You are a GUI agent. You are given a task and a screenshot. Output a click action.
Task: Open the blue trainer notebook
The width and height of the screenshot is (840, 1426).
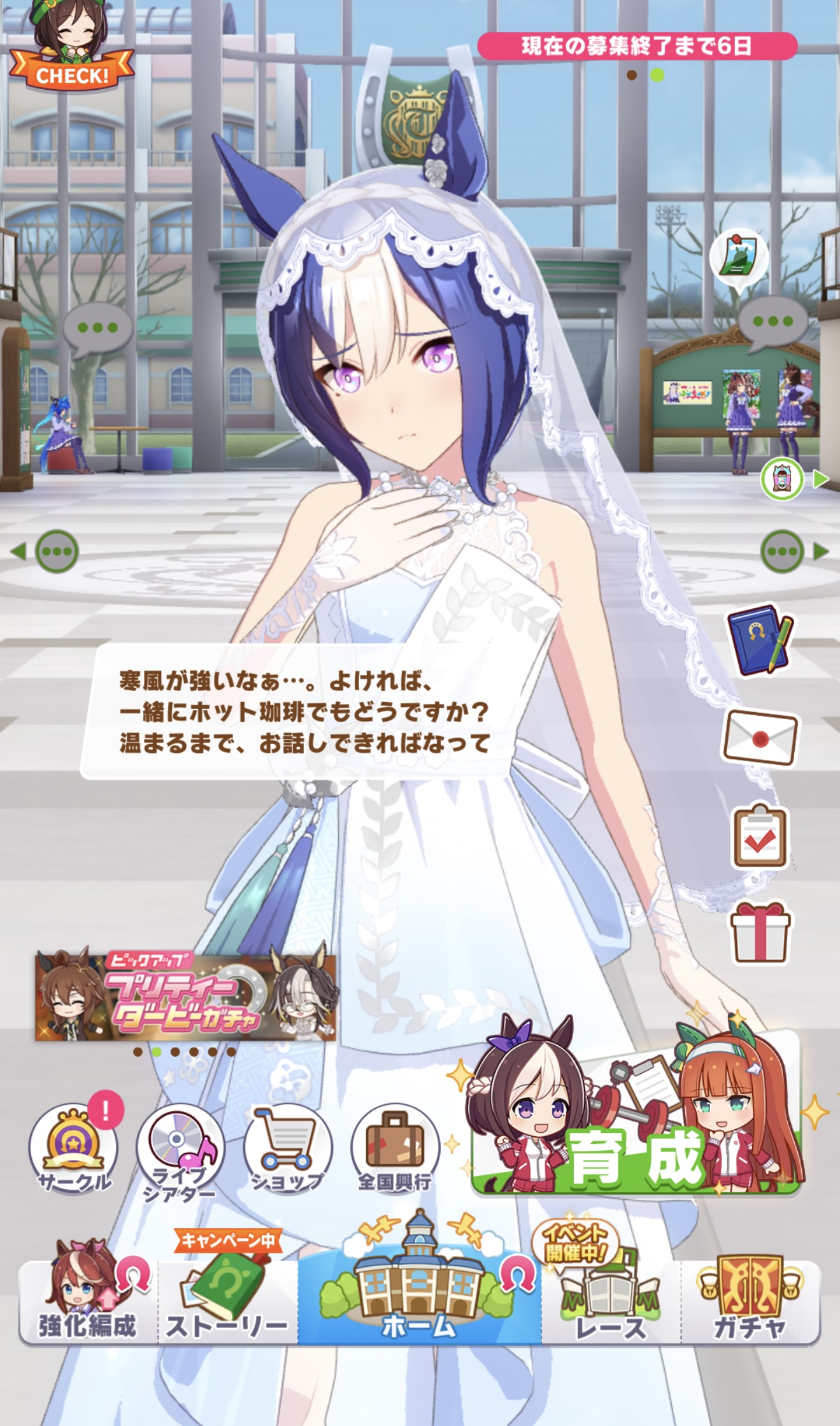[760, 639]
